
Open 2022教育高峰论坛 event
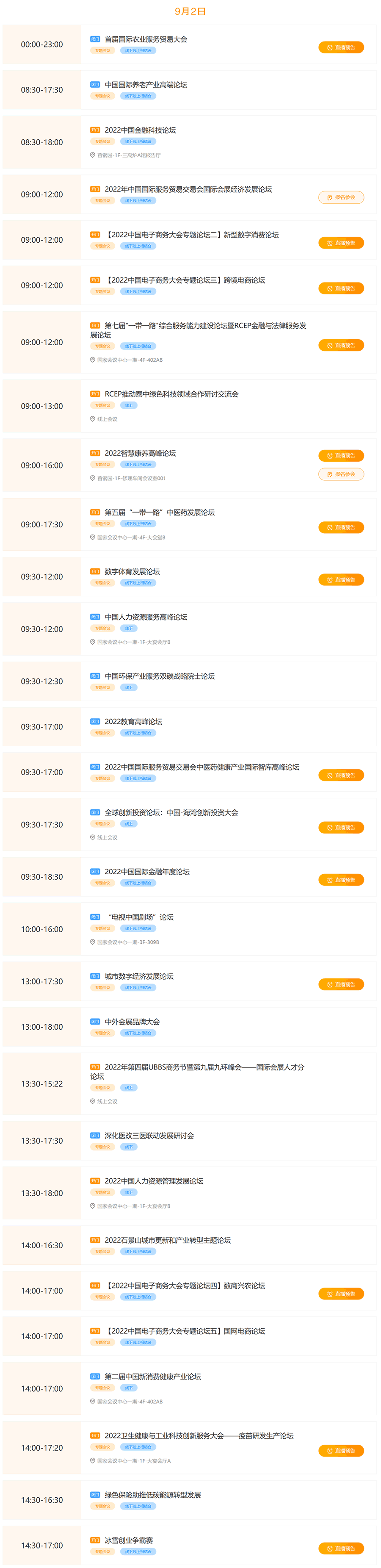coord(133,722)
